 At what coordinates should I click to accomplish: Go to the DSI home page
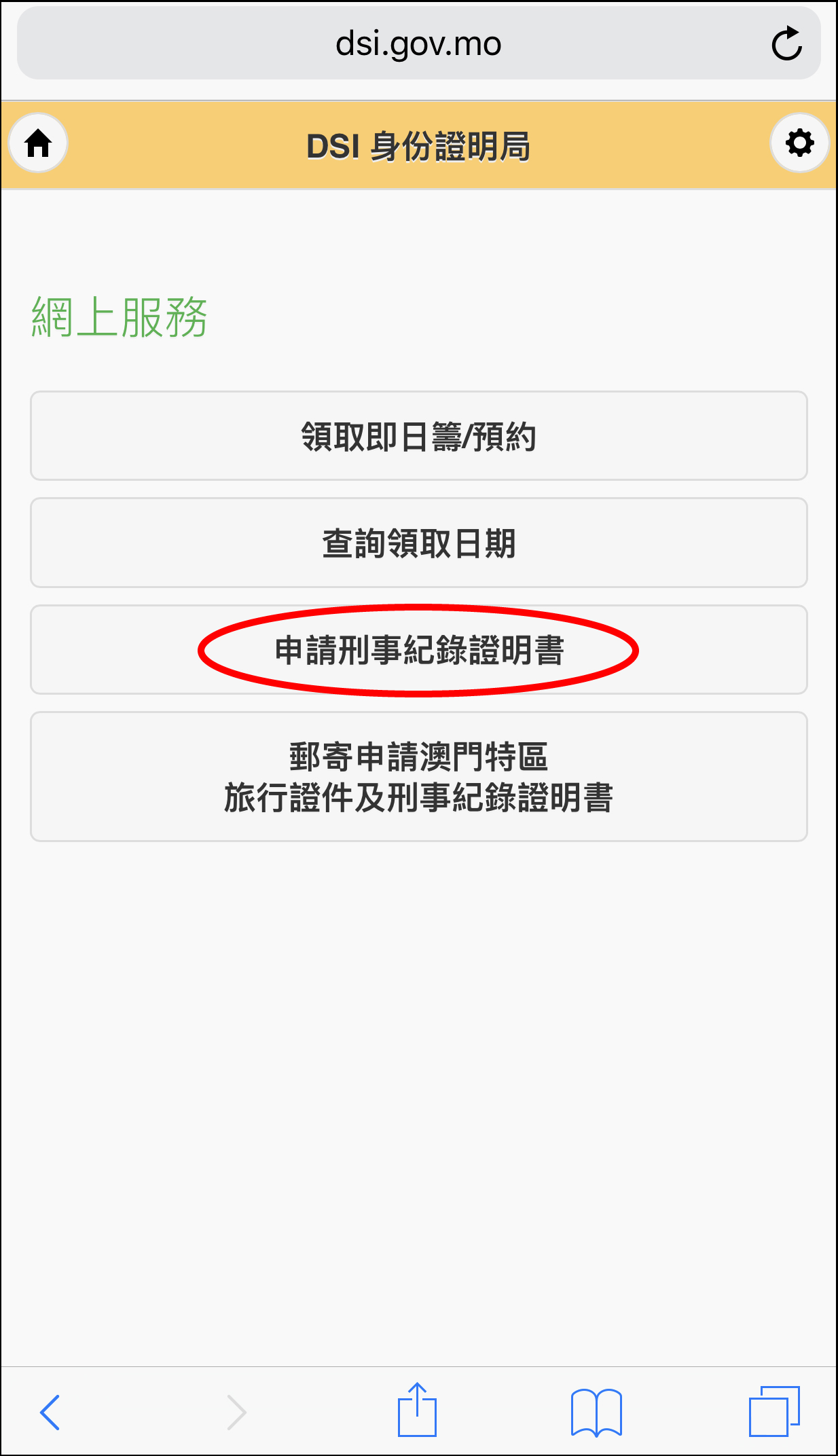point(38,143)
